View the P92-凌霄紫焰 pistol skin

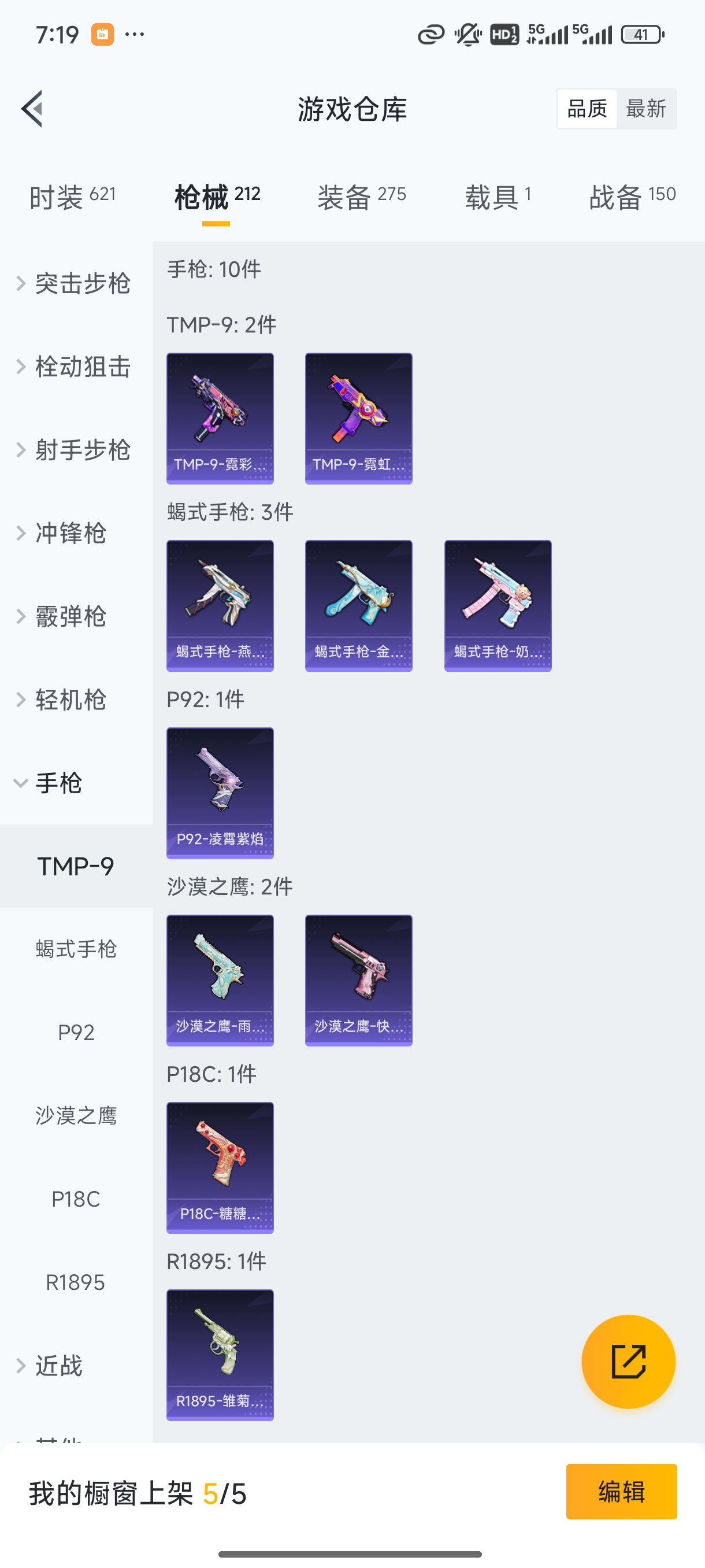(220, 793)
